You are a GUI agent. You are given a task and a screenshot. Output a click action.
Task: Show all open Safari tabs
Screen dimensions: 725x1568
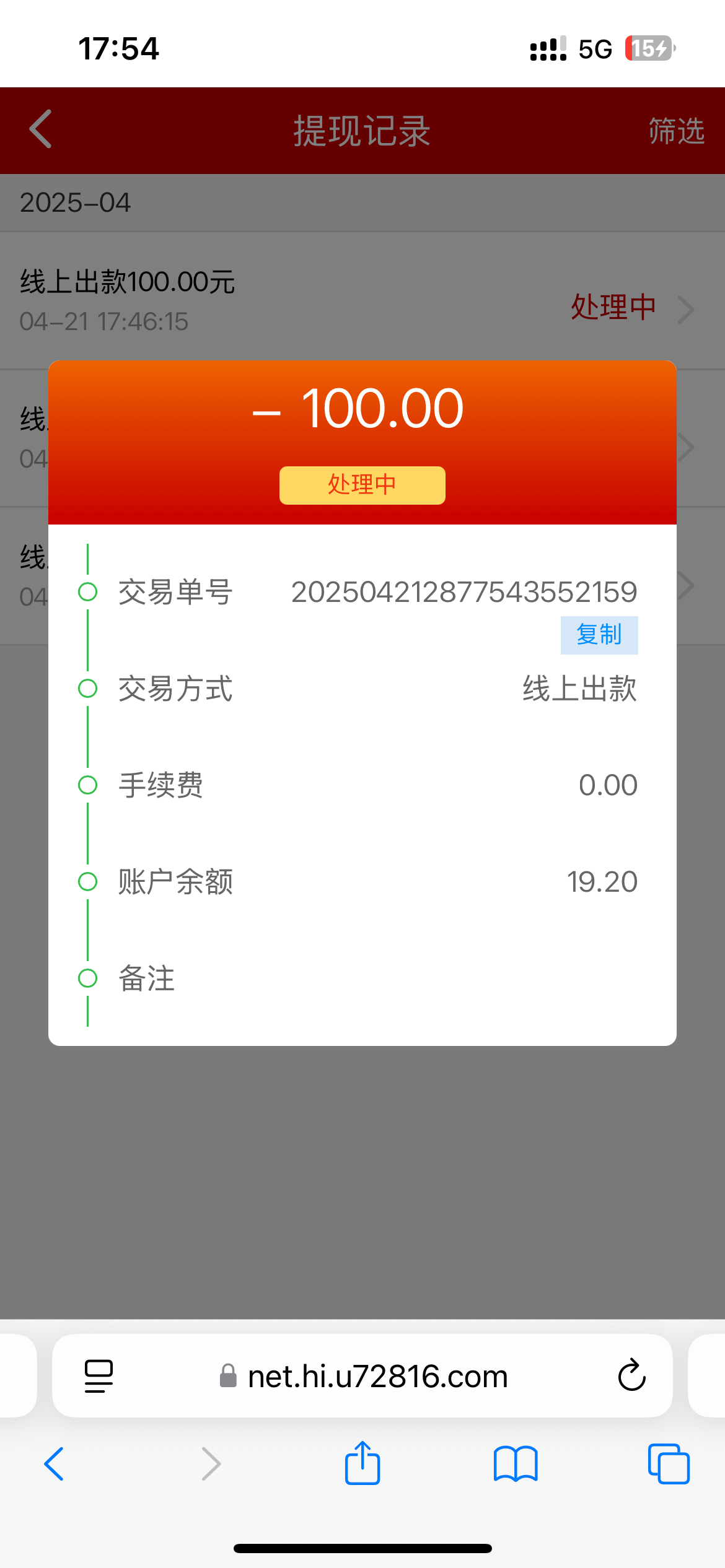point(669,1464)
